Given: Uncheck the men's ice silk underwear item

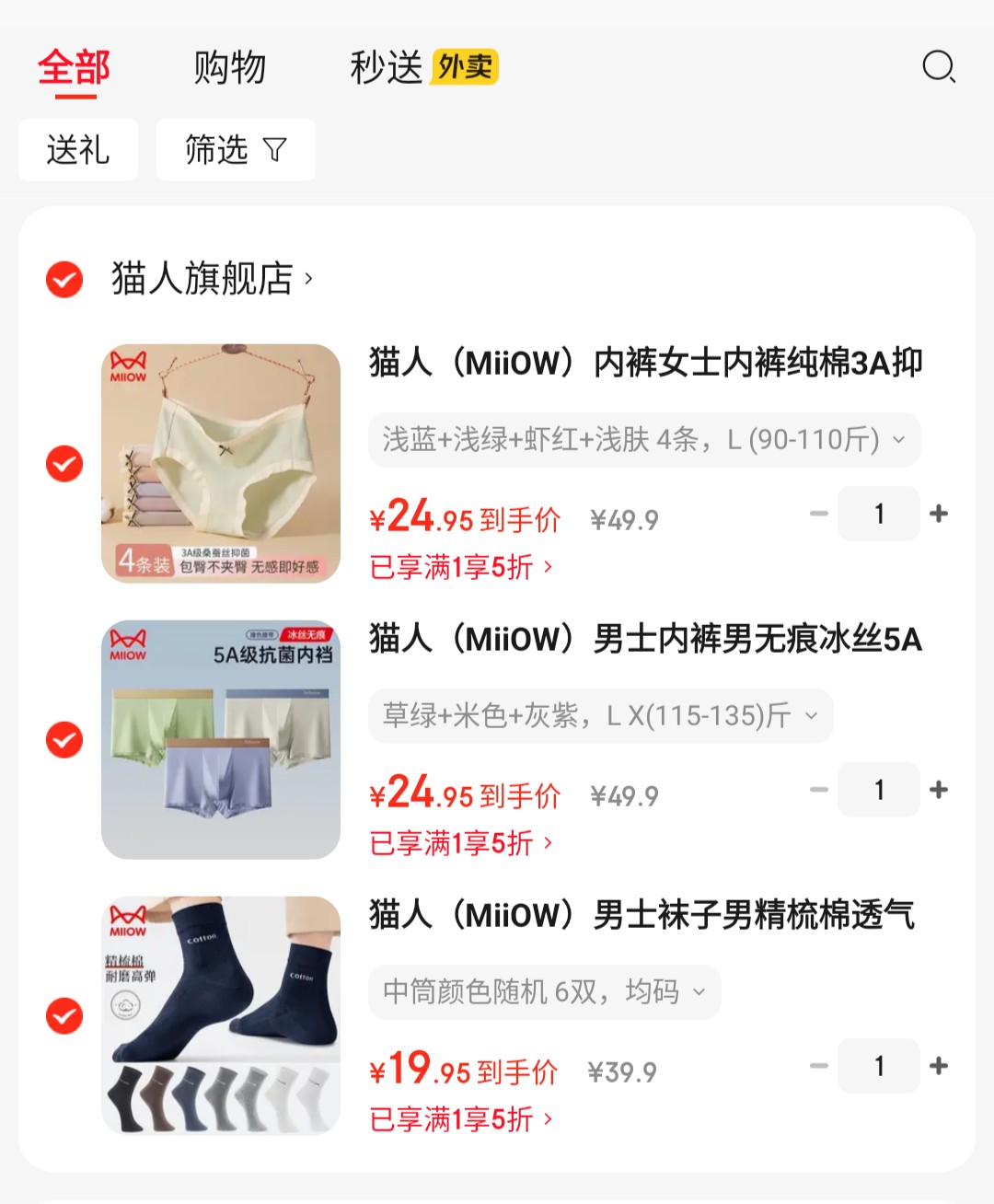Looking at the screenshot, I should (x=64, y=740).
